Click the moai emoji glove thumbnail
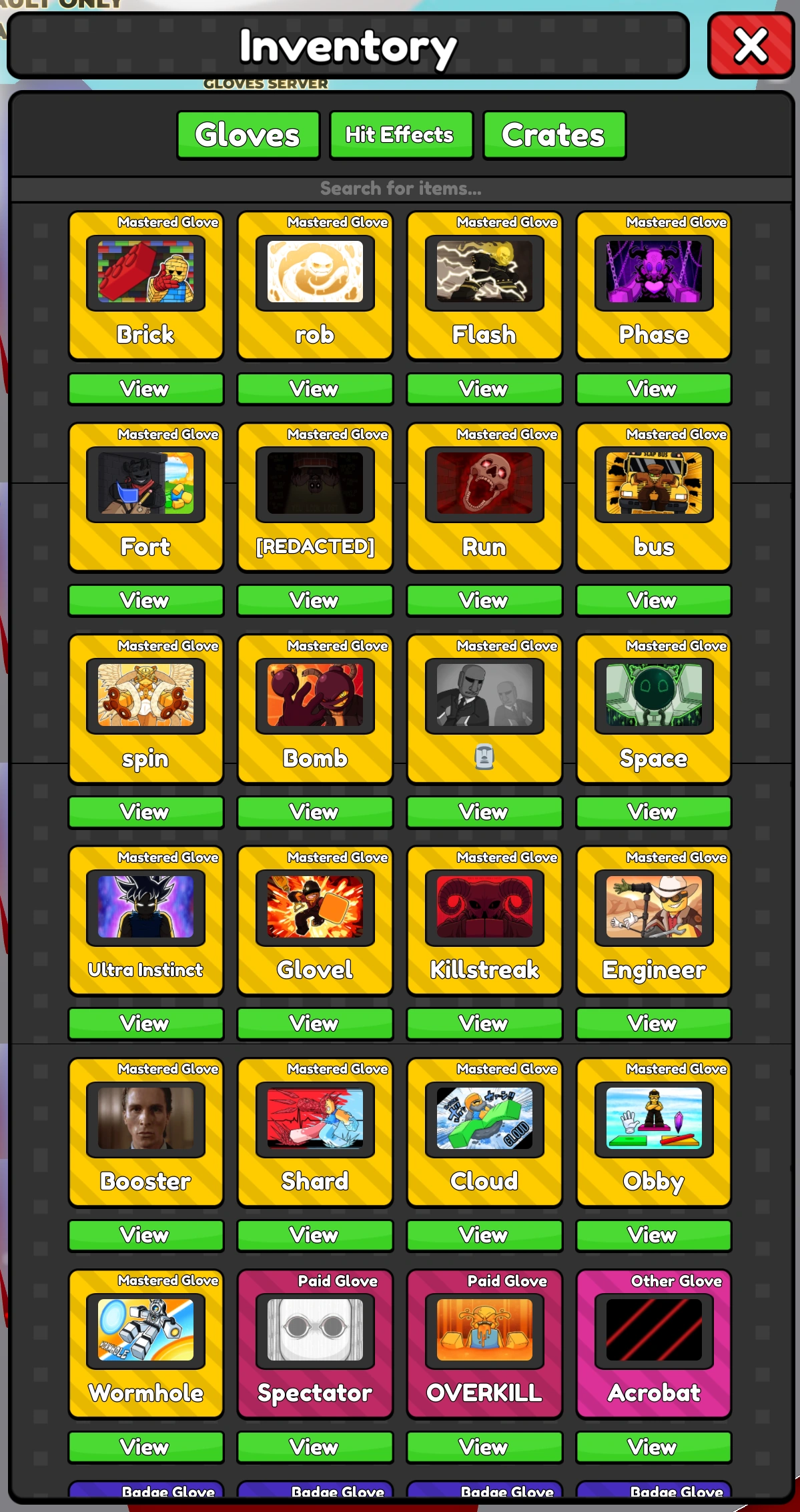The image size is (800, 1512). [x=484, y=695]
